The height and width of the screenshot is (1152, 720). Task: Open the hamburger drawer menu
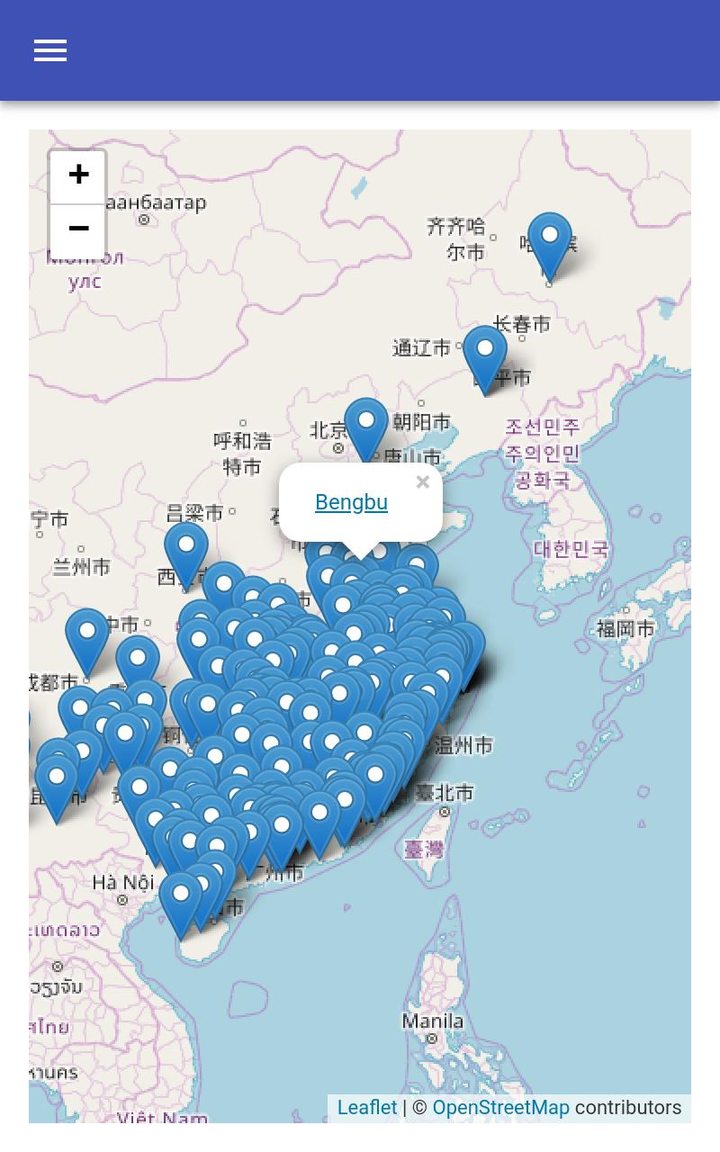tap(50, 51)
